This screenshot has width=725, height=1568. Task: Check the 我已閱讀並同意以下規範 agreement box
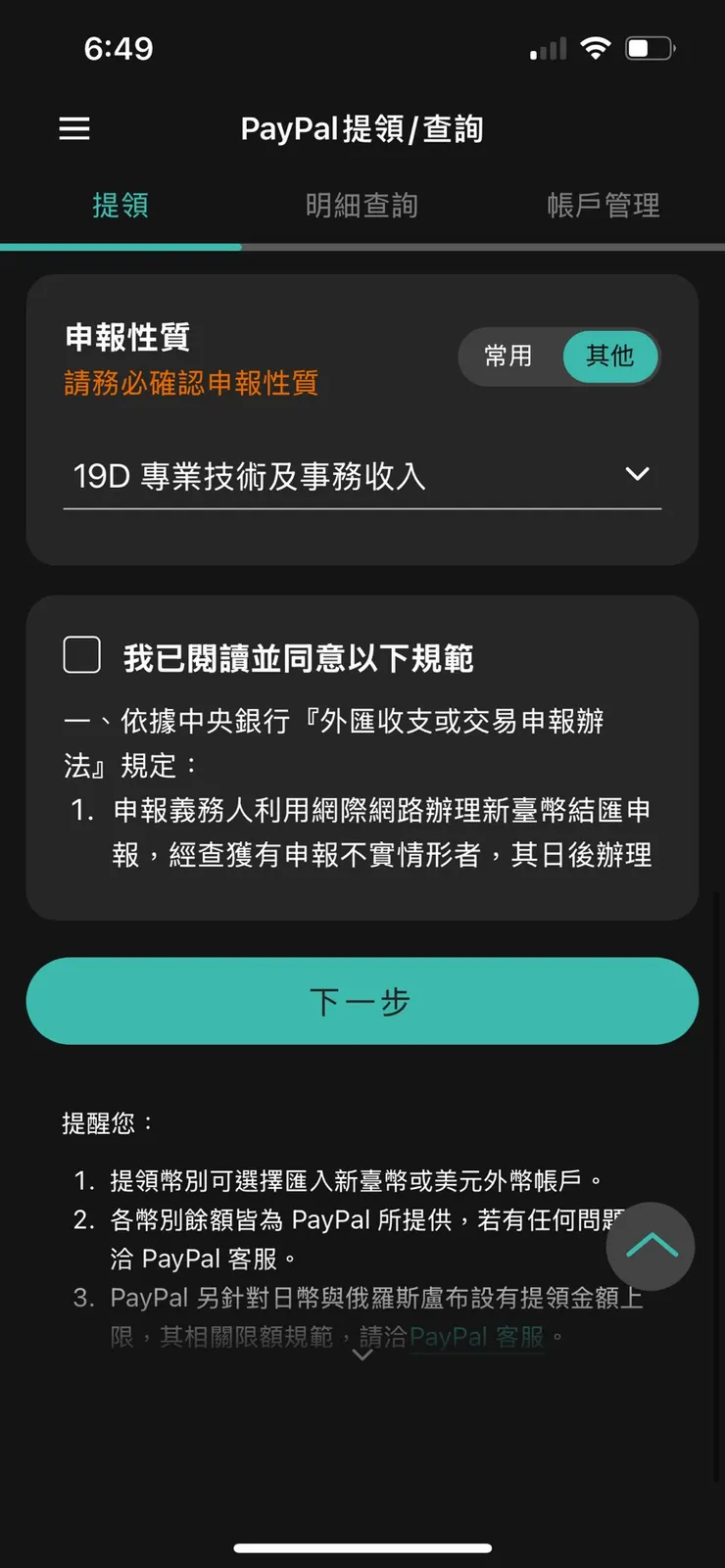coord(81,654)
